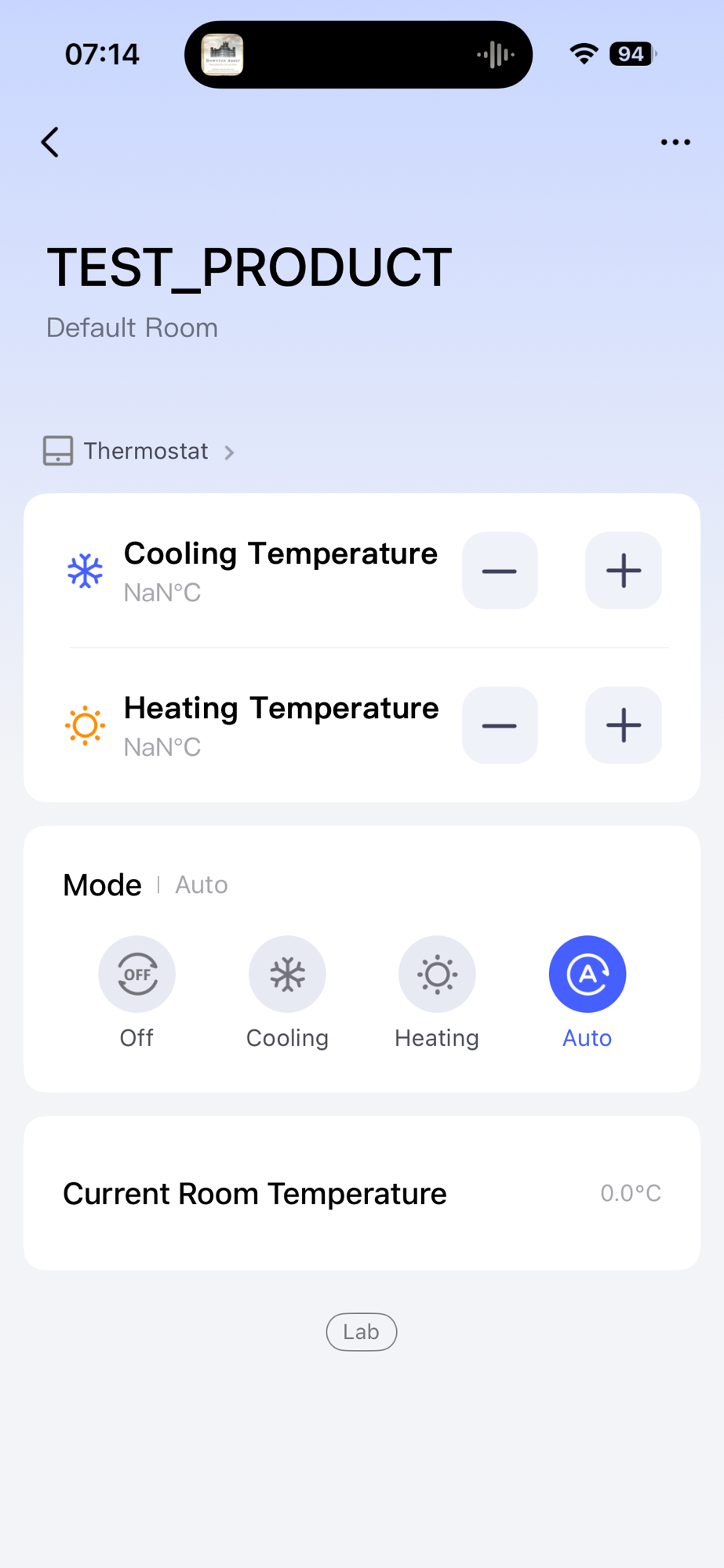Lower the Heating Temperature
The image size is (724, 1568).
tap(500, 725)
